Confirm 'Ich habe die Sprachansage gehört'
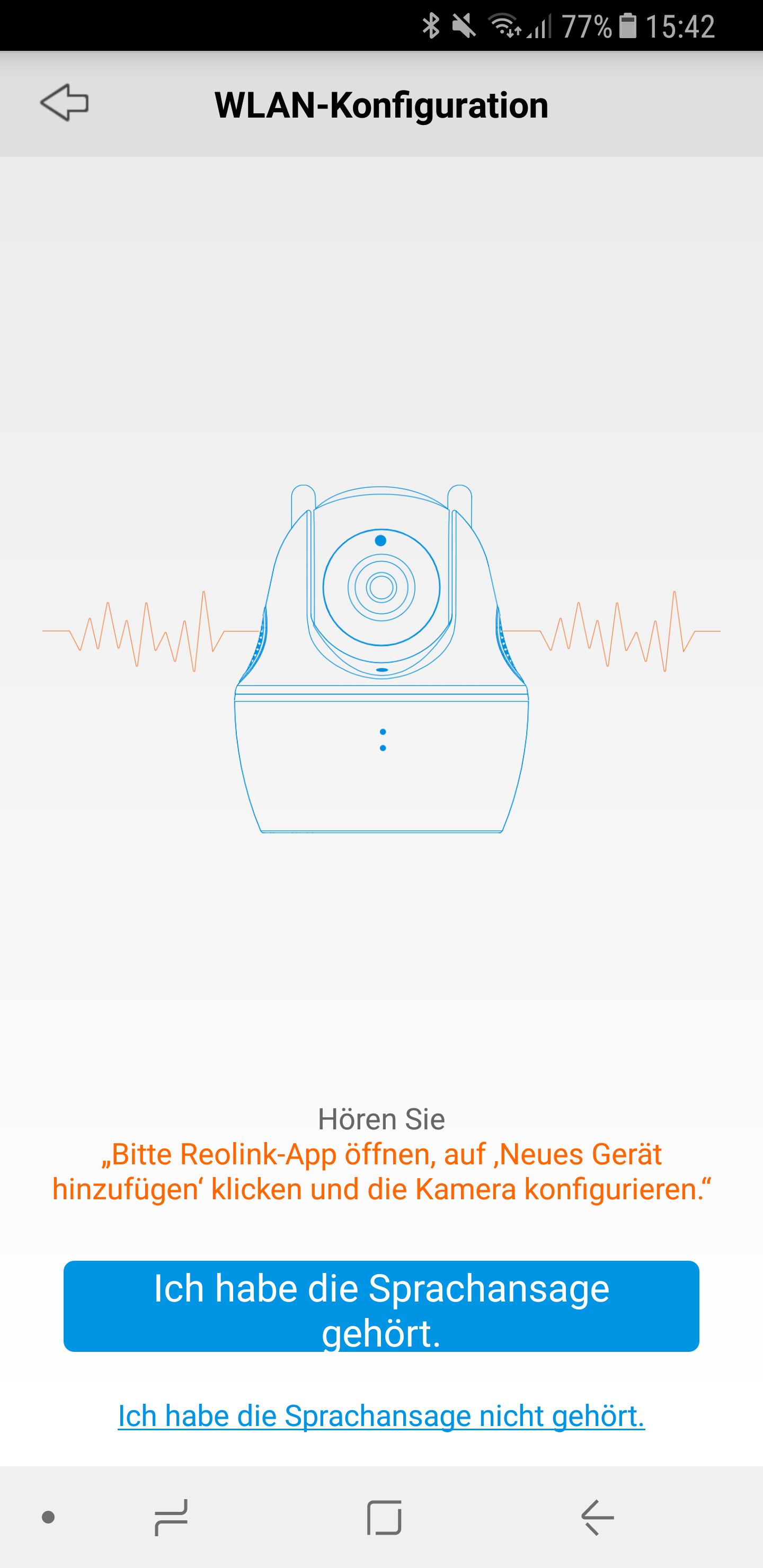This screenshot has height=1568, width=763. click(x=381, y=1306)
